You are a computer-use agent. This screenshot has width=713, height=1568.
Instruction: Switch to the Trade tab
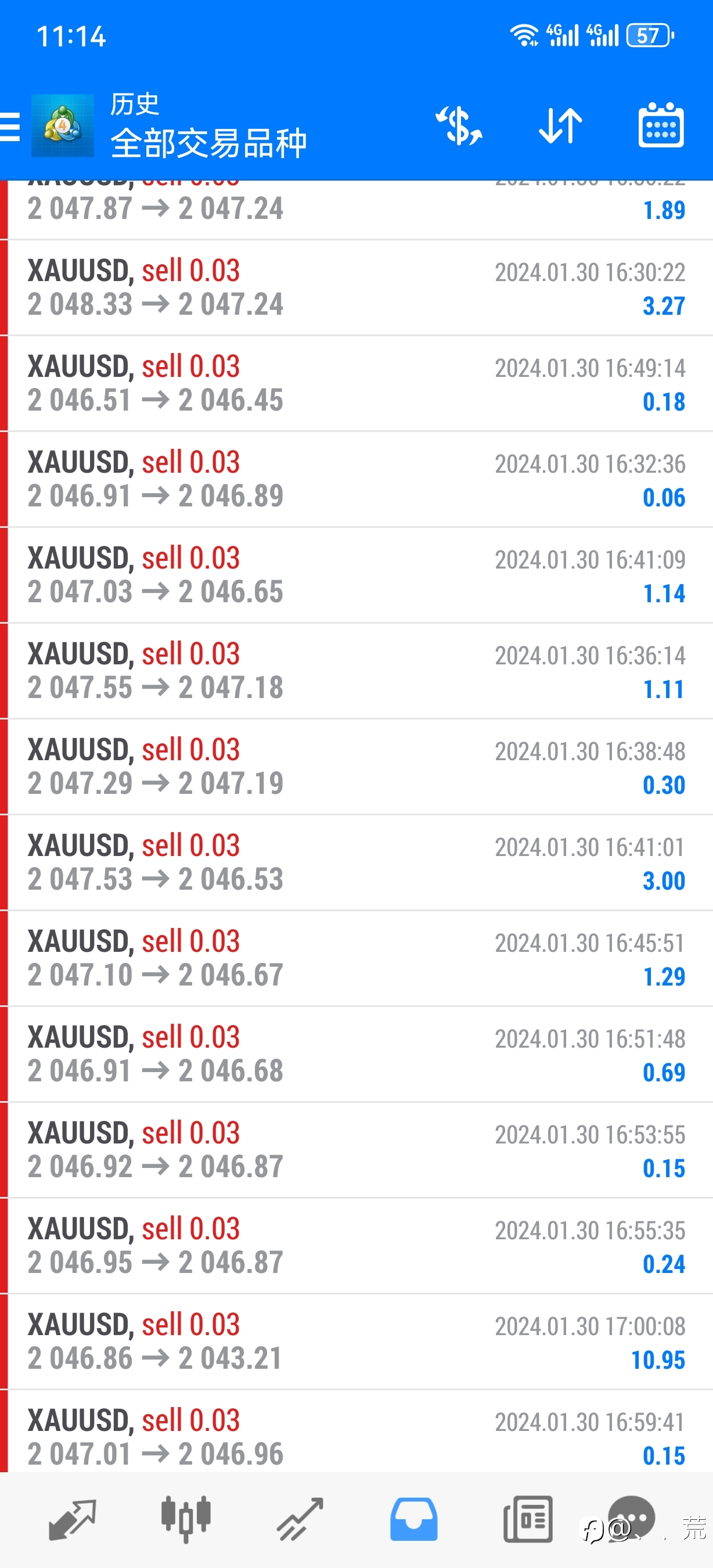coord(300,1519)
